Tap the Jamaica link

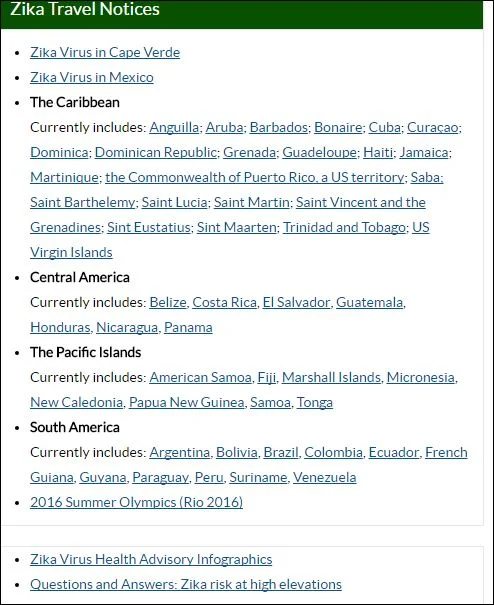point(424,152)
